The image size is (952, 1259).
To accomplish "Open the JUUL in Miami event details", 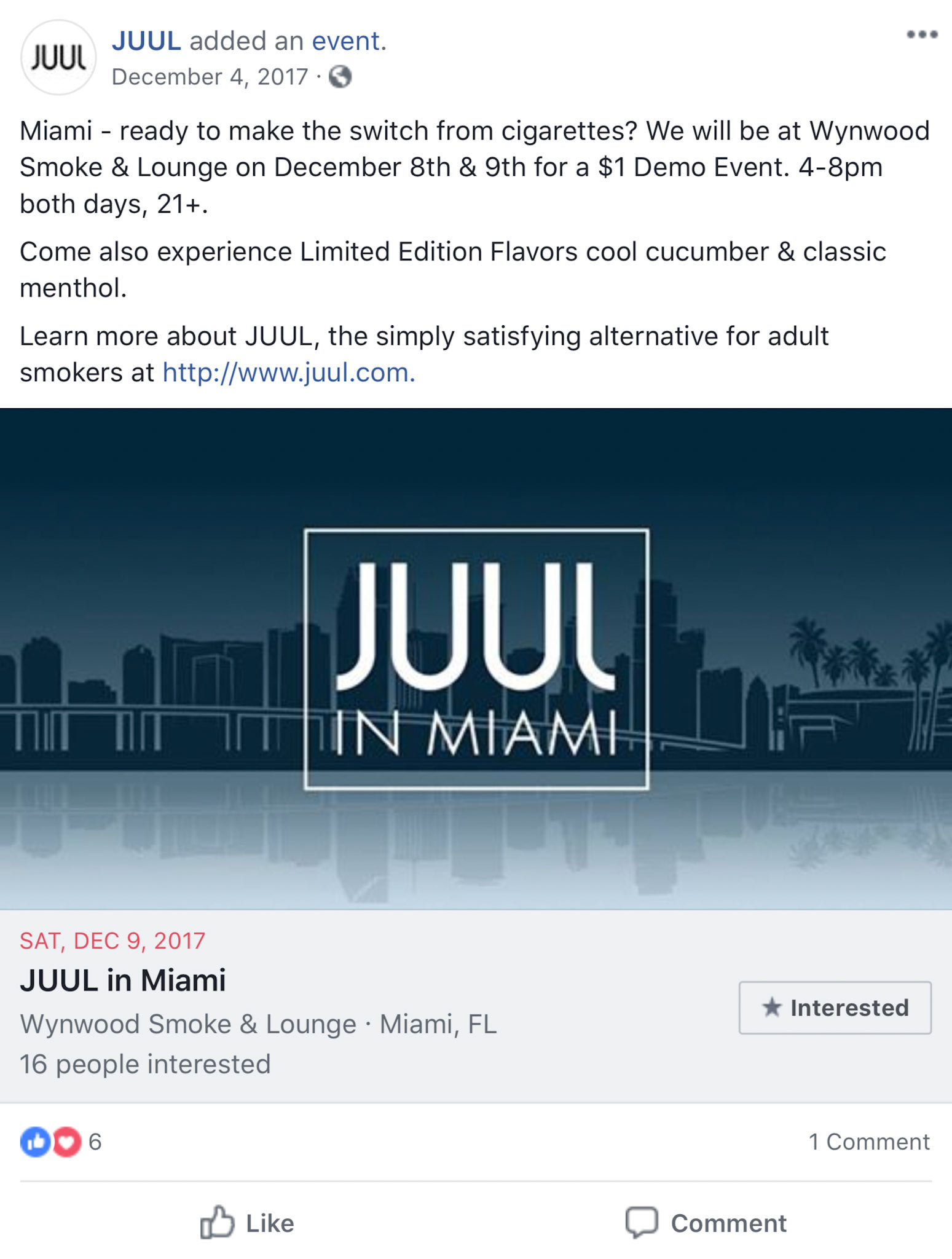I will click(123, 981).
